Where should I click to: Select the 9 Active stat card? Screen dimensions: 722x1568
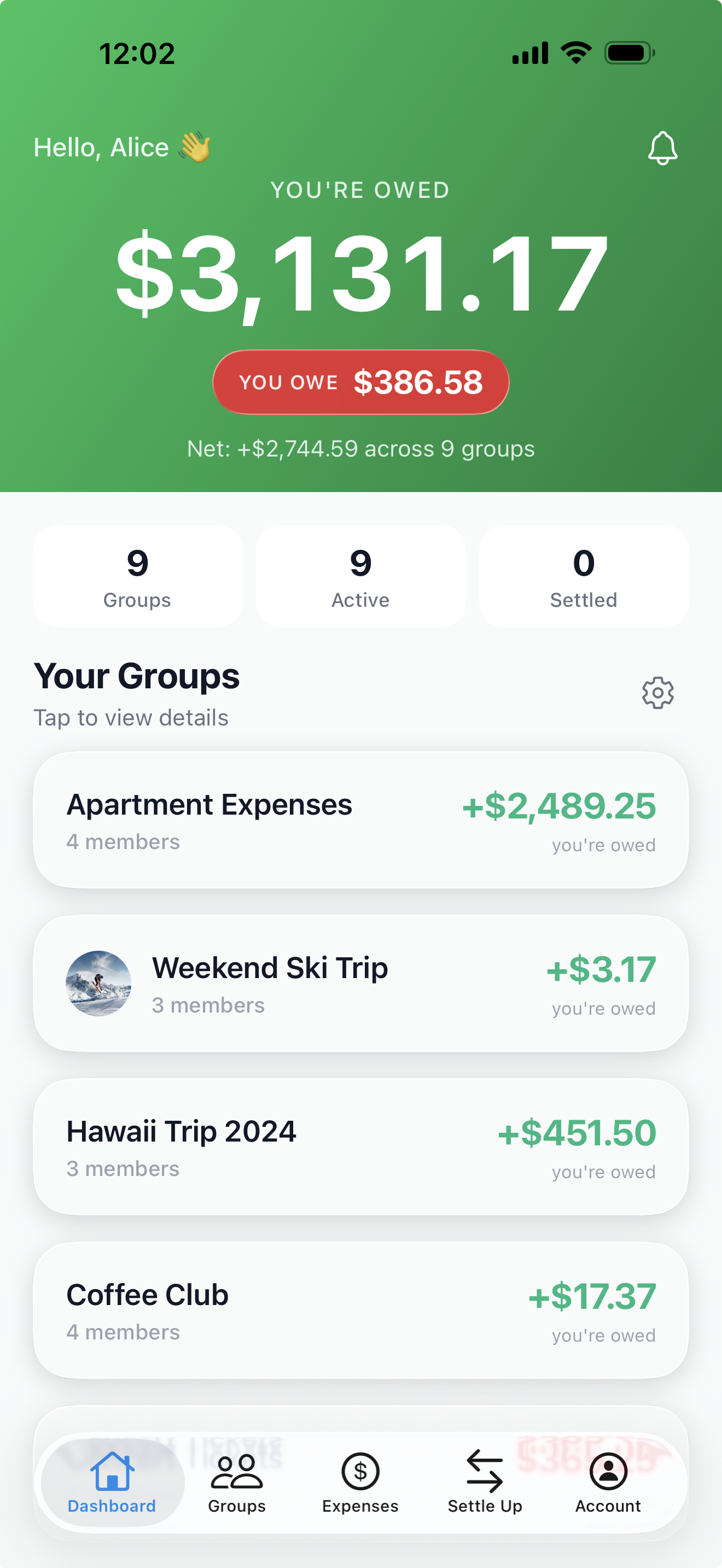(360, 575)
